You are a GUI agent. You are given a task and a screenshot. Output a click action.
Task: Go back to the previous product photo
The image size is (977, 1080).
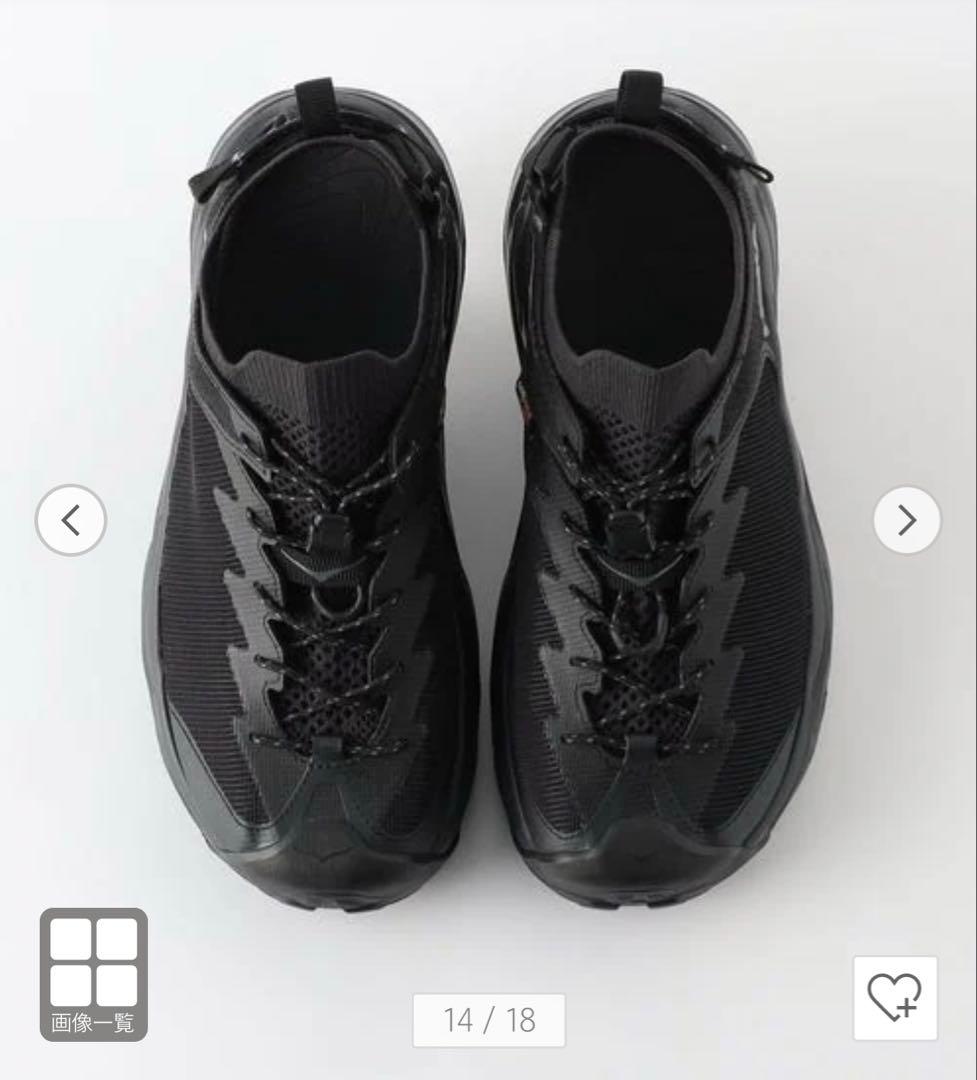(x=70, y=519)
